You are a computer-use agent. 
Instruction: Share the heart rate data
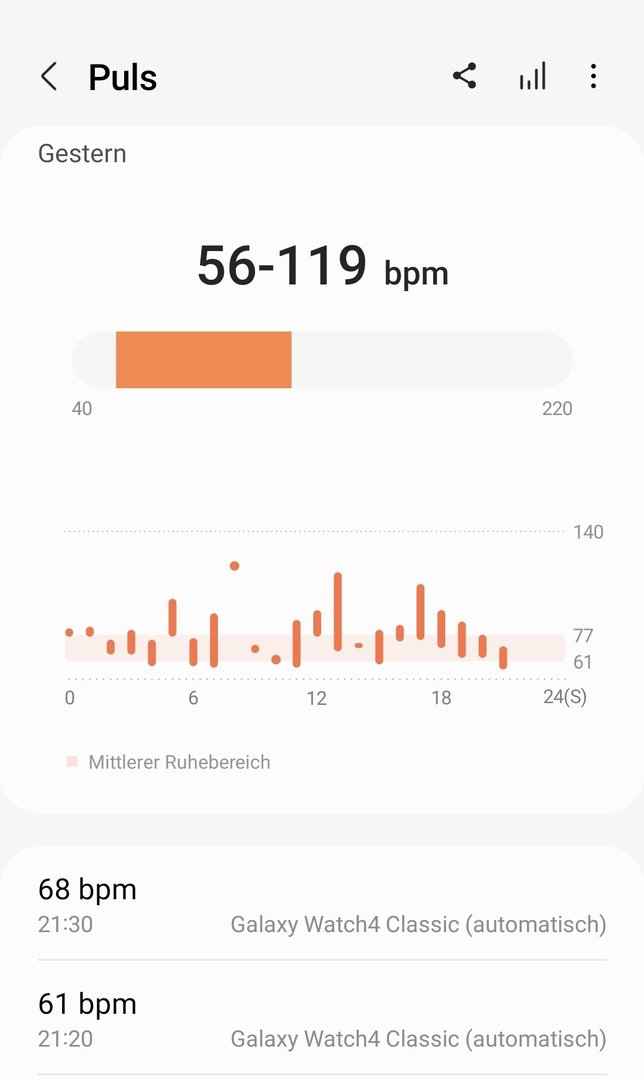[465, 77]
